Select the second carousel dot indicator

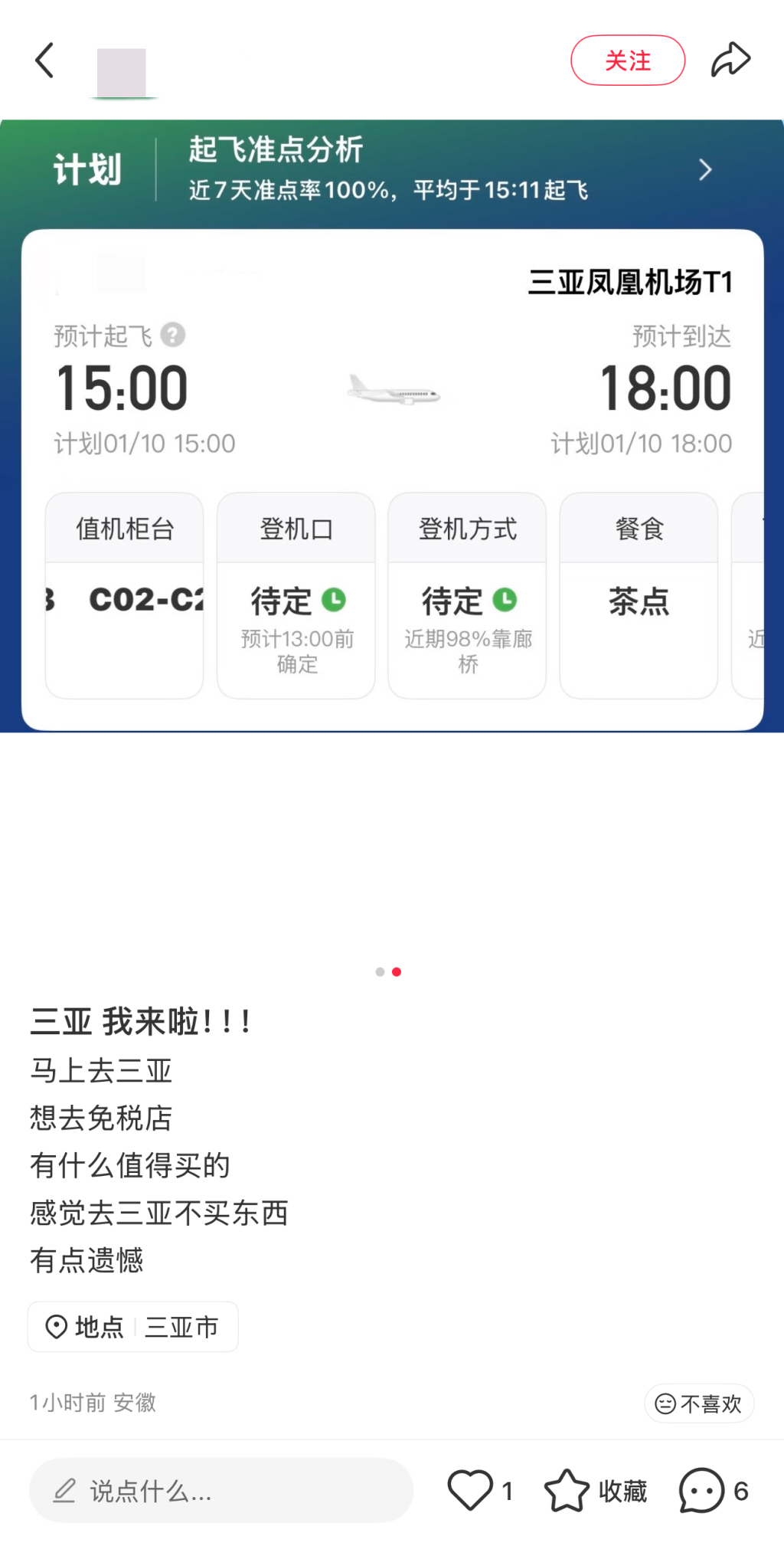[x=397, y=972]
